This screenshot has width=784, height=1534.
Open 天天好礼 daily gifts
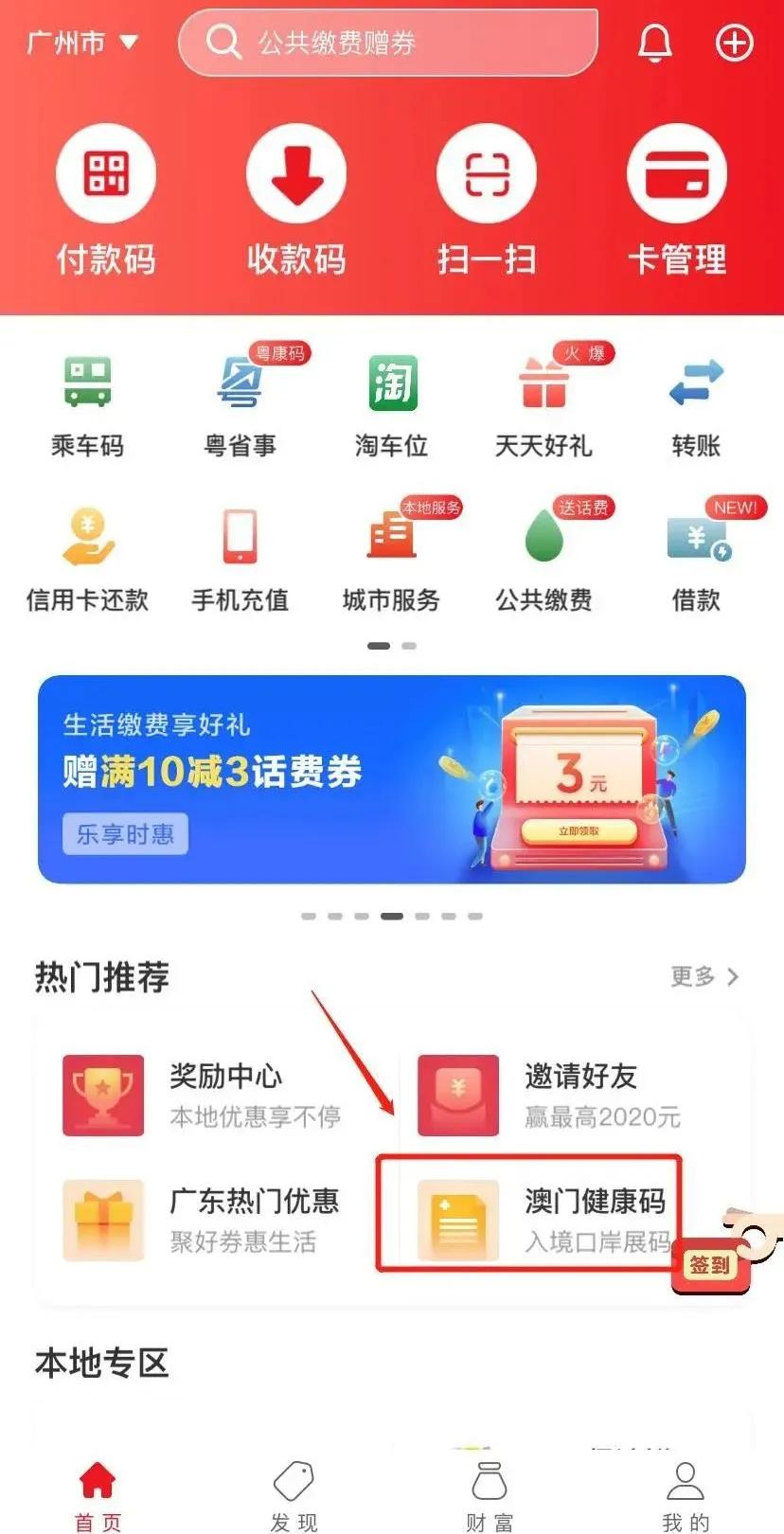coord(543,402)
